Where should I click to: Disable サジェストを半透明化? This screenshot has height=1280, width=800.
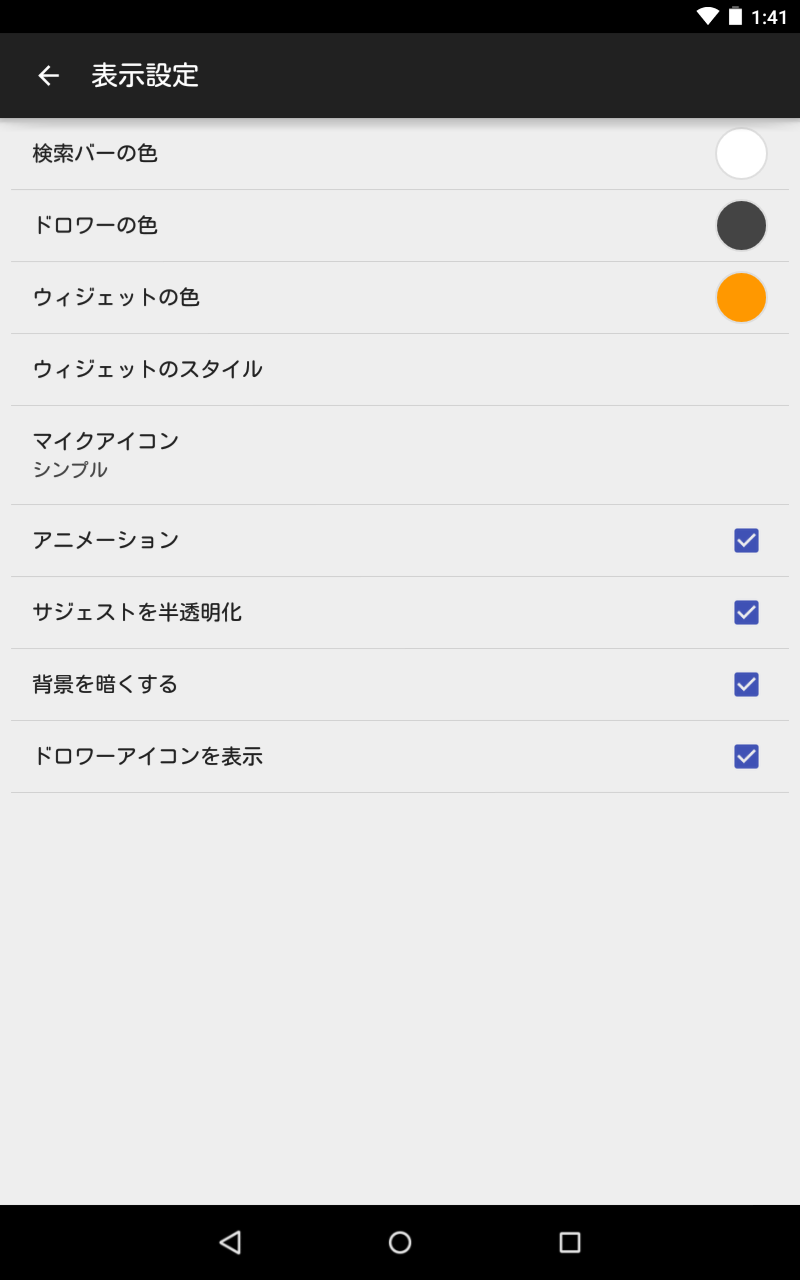click(746, 613)
